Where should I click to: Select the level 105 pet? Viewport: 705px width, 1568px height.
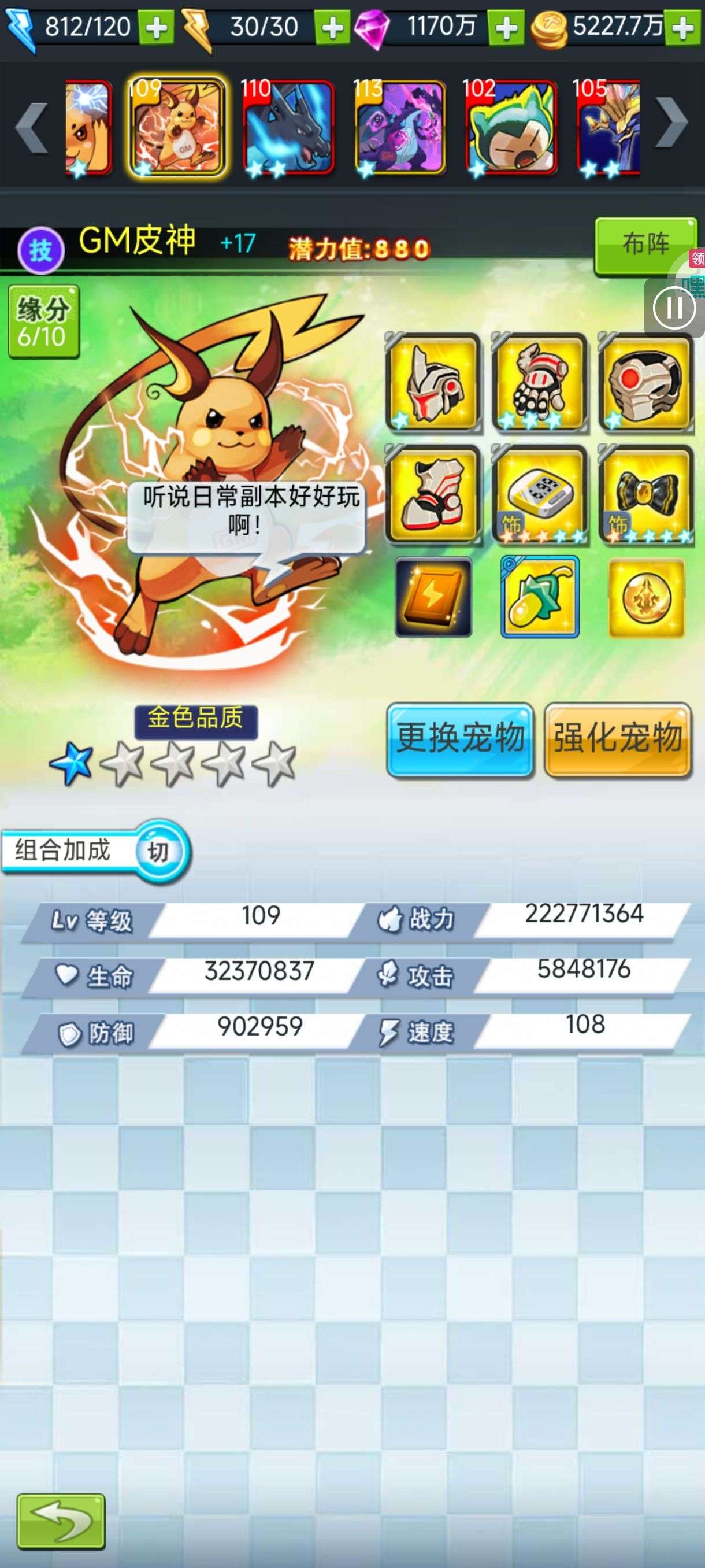click(608, 127)
